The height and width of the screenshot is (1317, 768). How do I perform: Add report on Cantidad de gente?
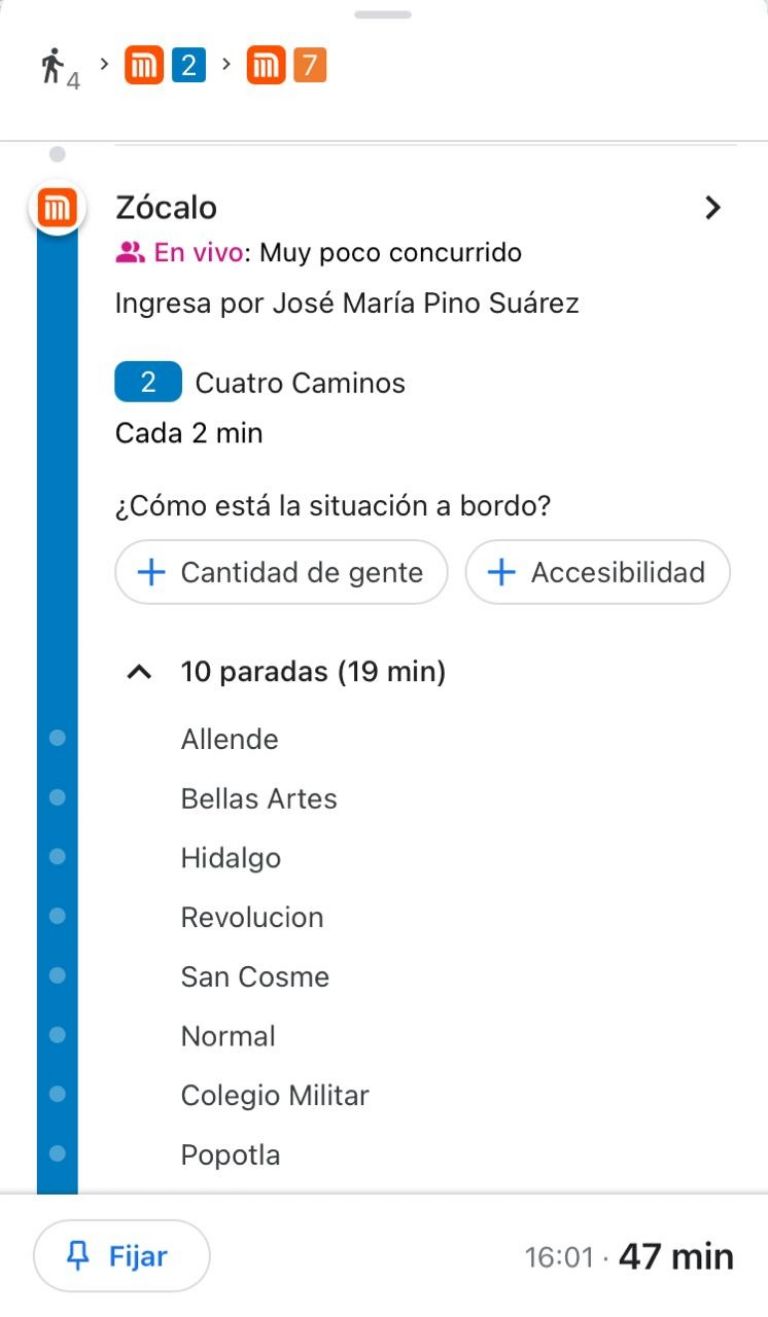pos(281,573)
